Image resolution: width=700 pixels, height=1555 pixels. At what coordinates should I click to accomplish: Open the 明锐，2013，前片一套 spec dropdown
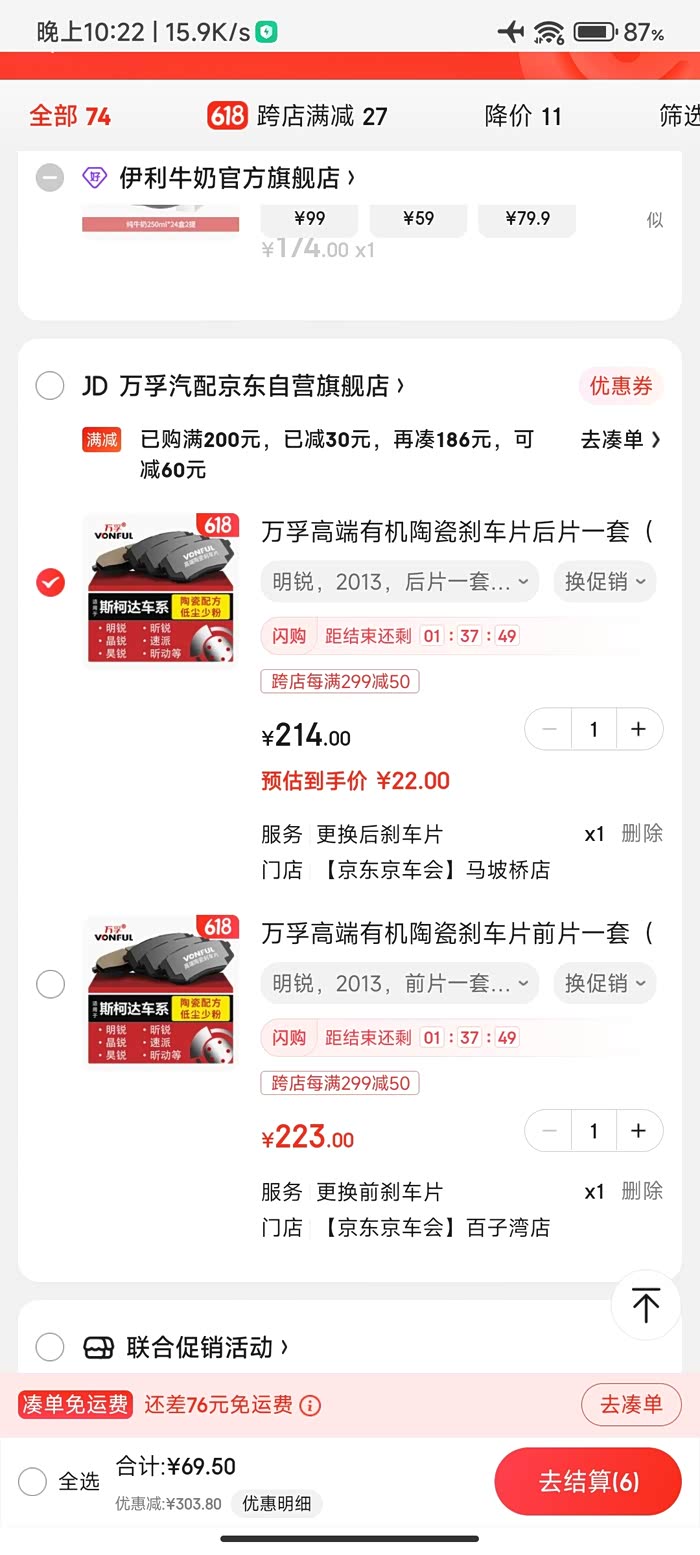click(x=400, y=984)
